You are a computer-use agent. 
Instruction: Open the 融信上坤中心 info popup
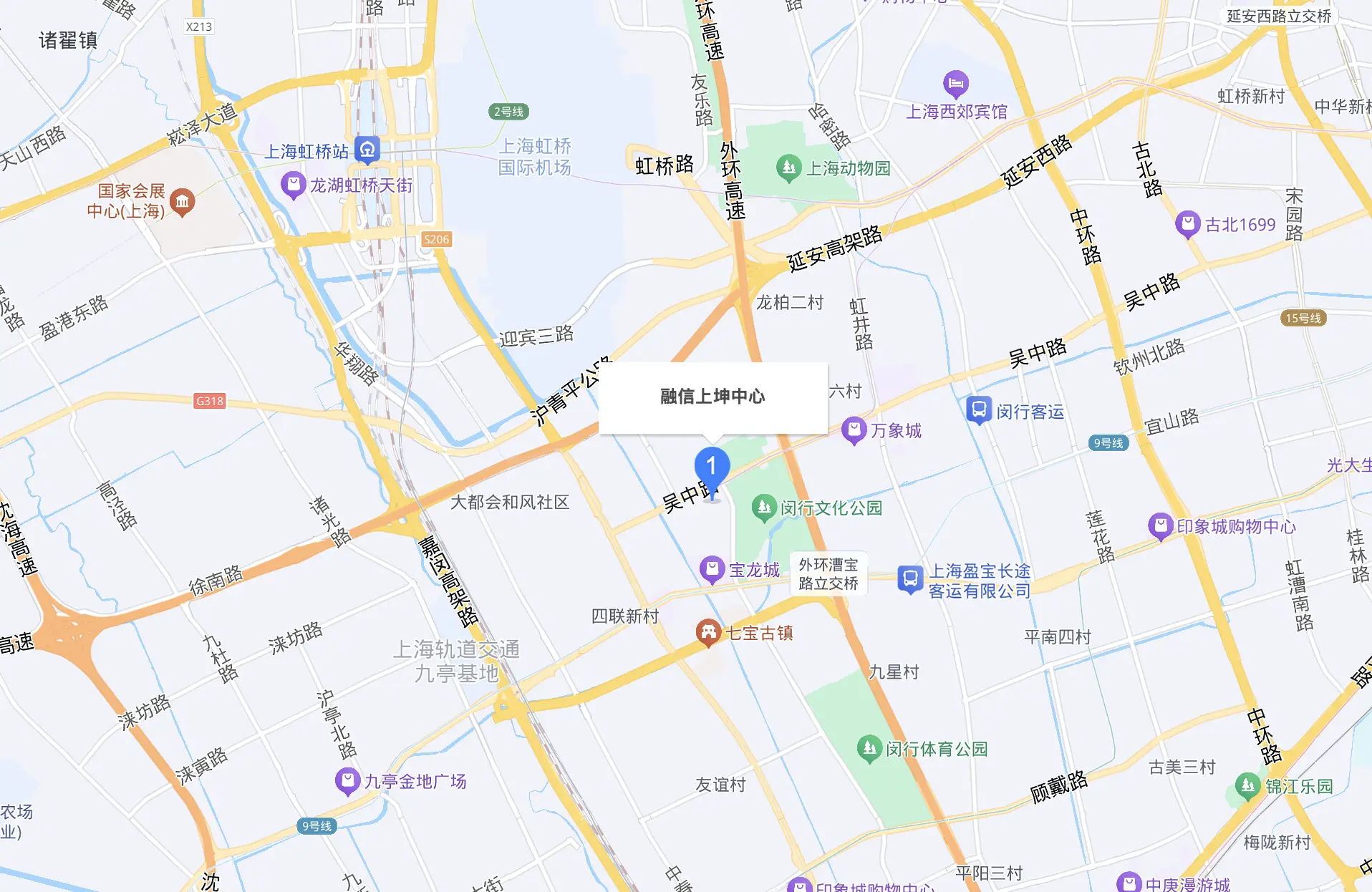tap(712, 397)
